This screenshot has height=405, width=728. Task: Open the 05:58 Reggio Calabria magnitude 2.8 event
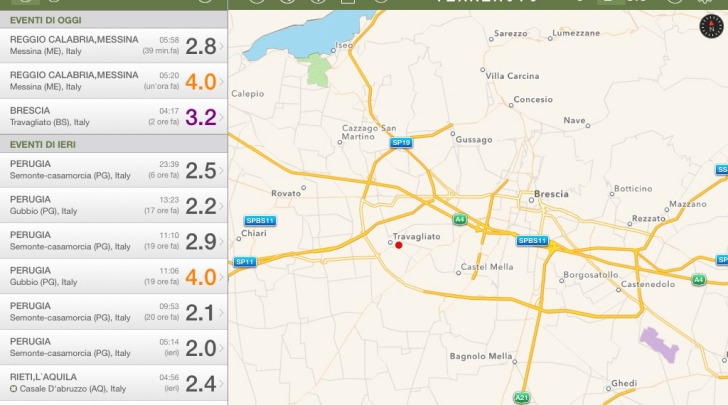[113, 45]
